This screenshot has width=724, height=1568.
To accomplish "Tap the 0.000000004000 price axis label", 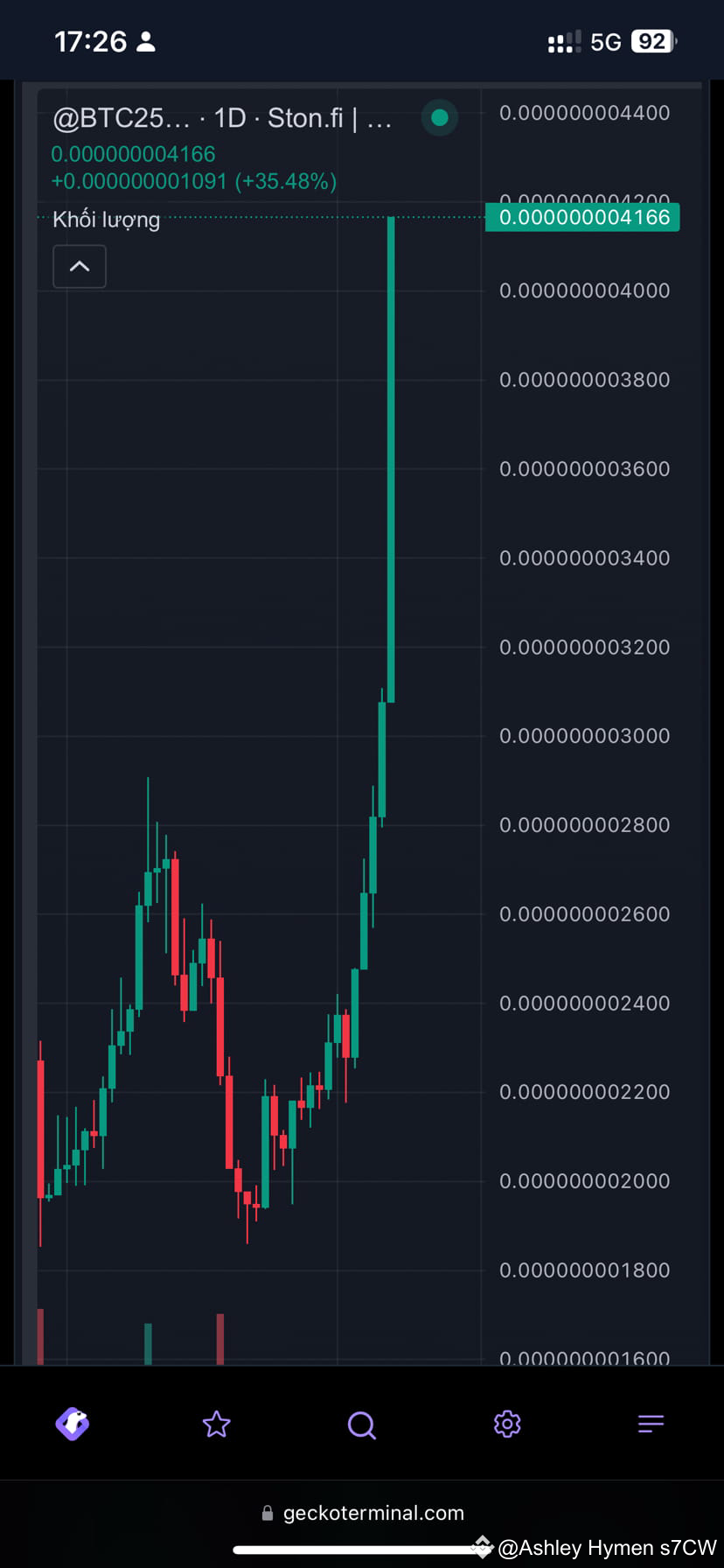I will (583, 290).
